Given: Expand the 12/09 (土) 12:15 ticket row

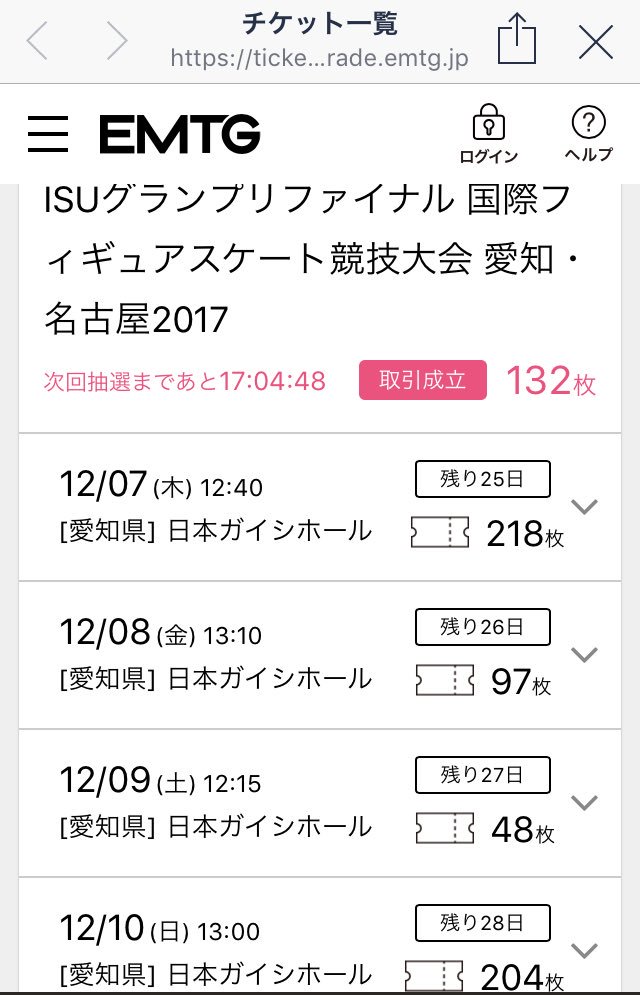Looking at the screenshot, I should (584, 802).
